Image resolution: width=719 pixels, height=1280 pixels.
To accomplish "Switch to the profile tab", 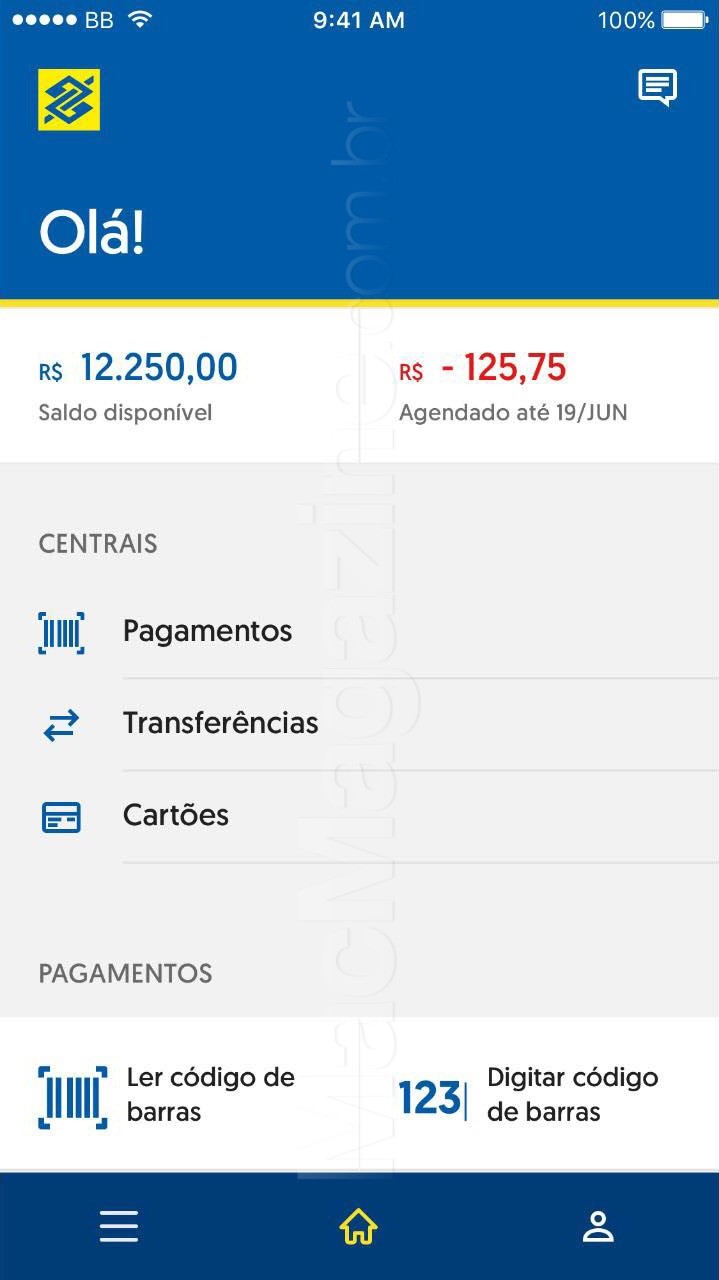I will 598,1226.
